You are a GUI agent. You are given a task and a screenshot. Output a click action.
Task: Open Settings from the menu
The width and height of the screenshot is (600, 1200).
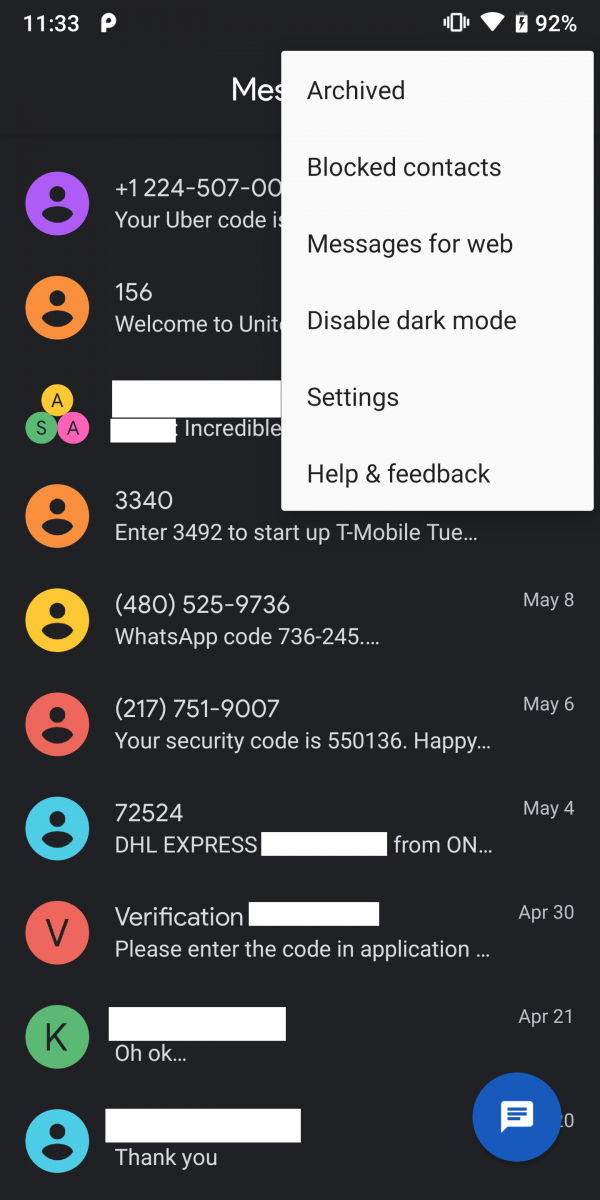(x=438, y=397)
